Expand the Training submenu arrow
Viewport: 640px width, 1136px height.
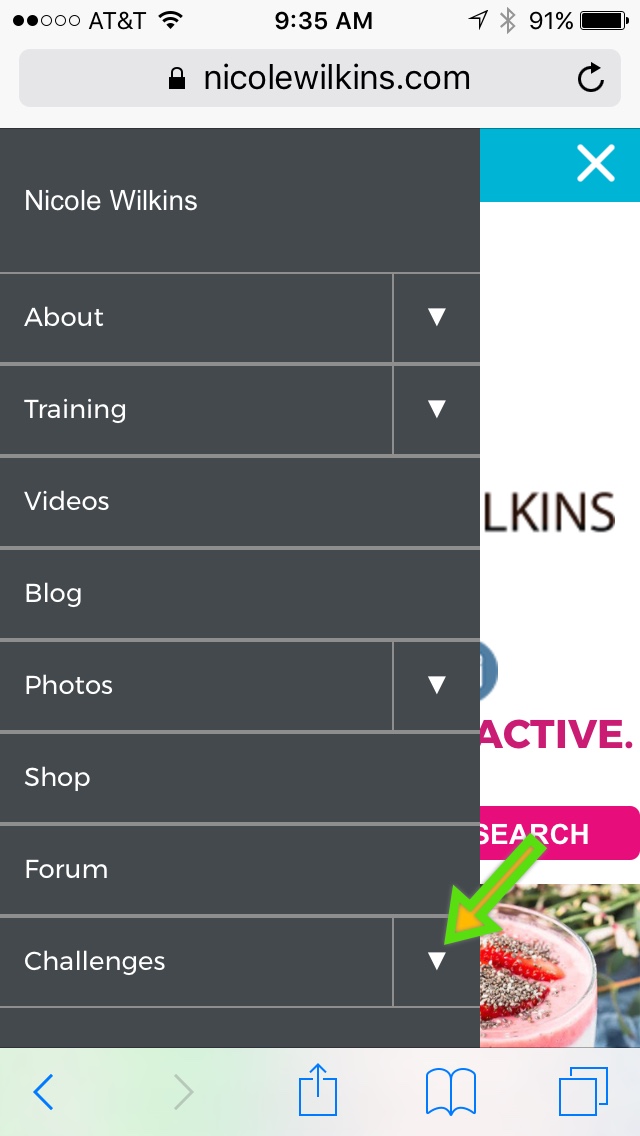[436, 409]
